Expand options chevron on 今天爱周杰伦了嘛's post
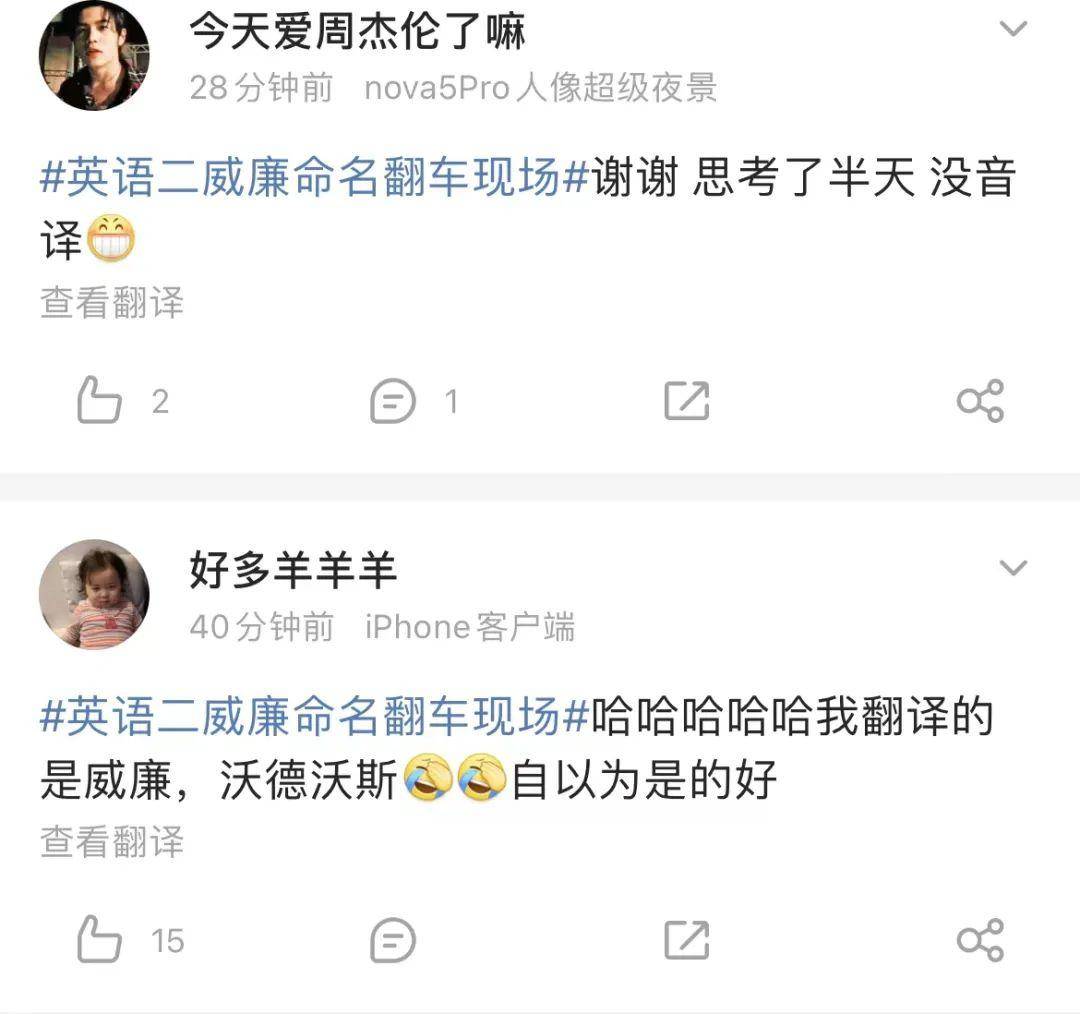Viewport: 1080px width, 1014px height. (x=1013, y=29)
